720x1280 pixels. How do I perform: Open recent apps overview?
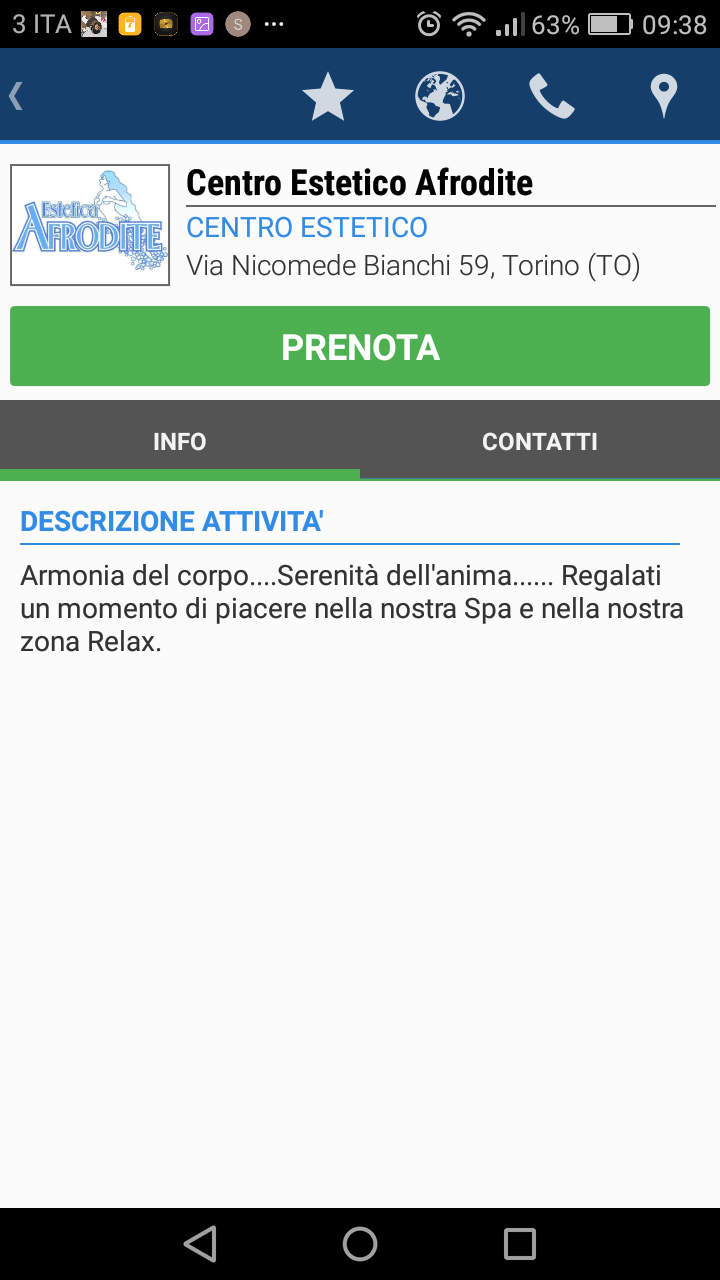520,1244
